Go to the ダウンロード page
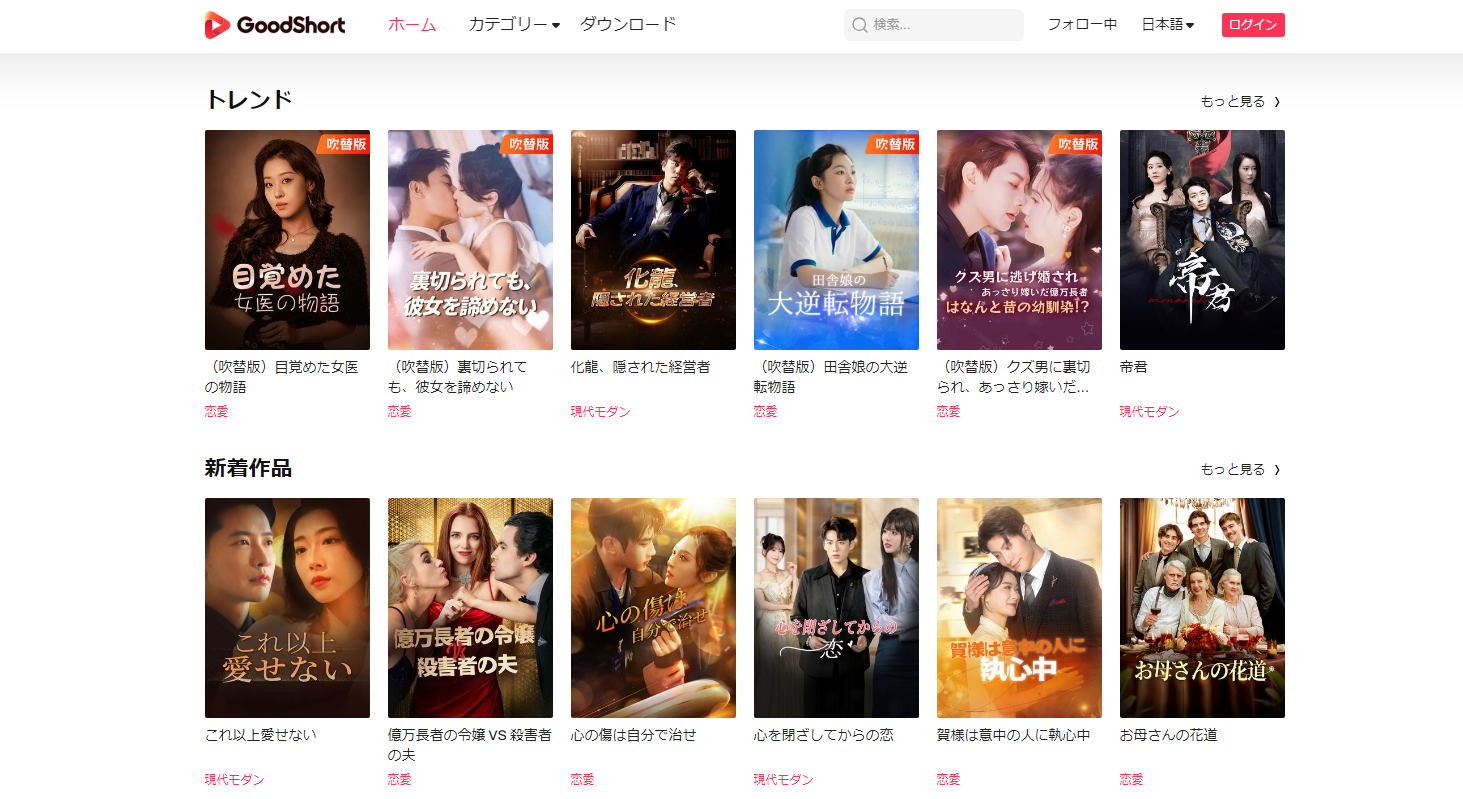 pyautogui.click(x=628, y=25)
